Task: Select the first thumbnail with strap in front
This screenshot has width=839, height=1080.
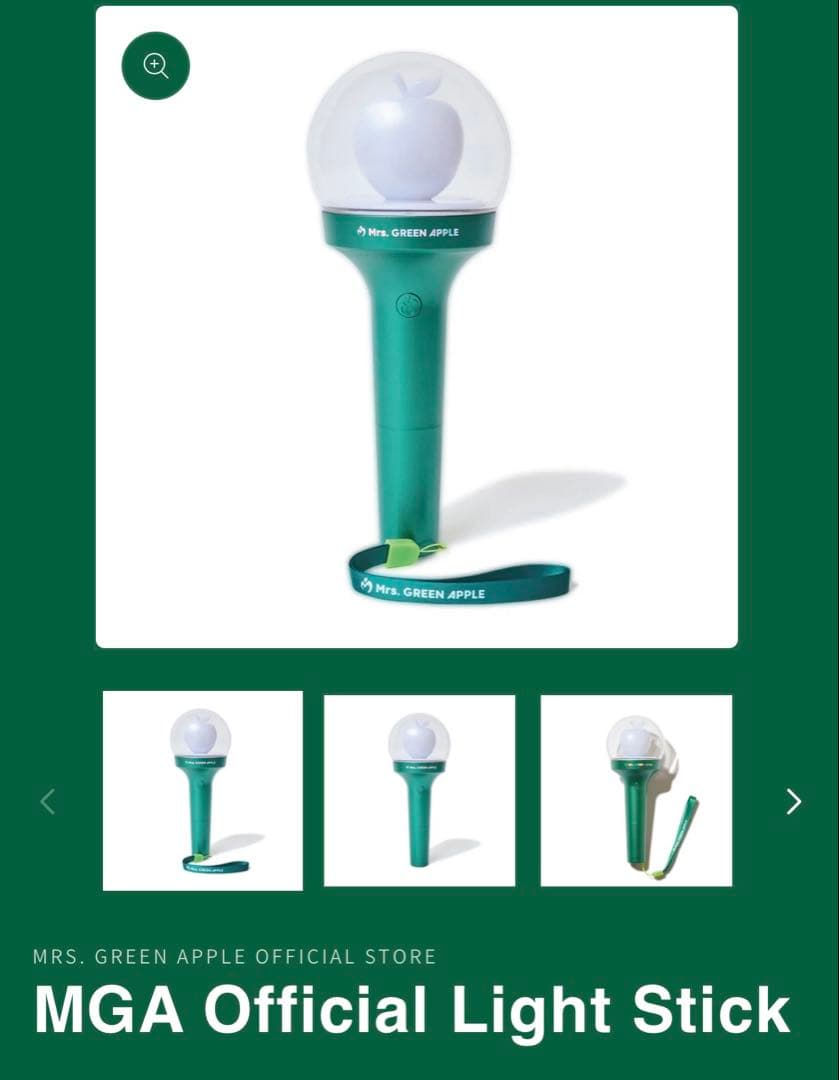Action: point(203,790)
